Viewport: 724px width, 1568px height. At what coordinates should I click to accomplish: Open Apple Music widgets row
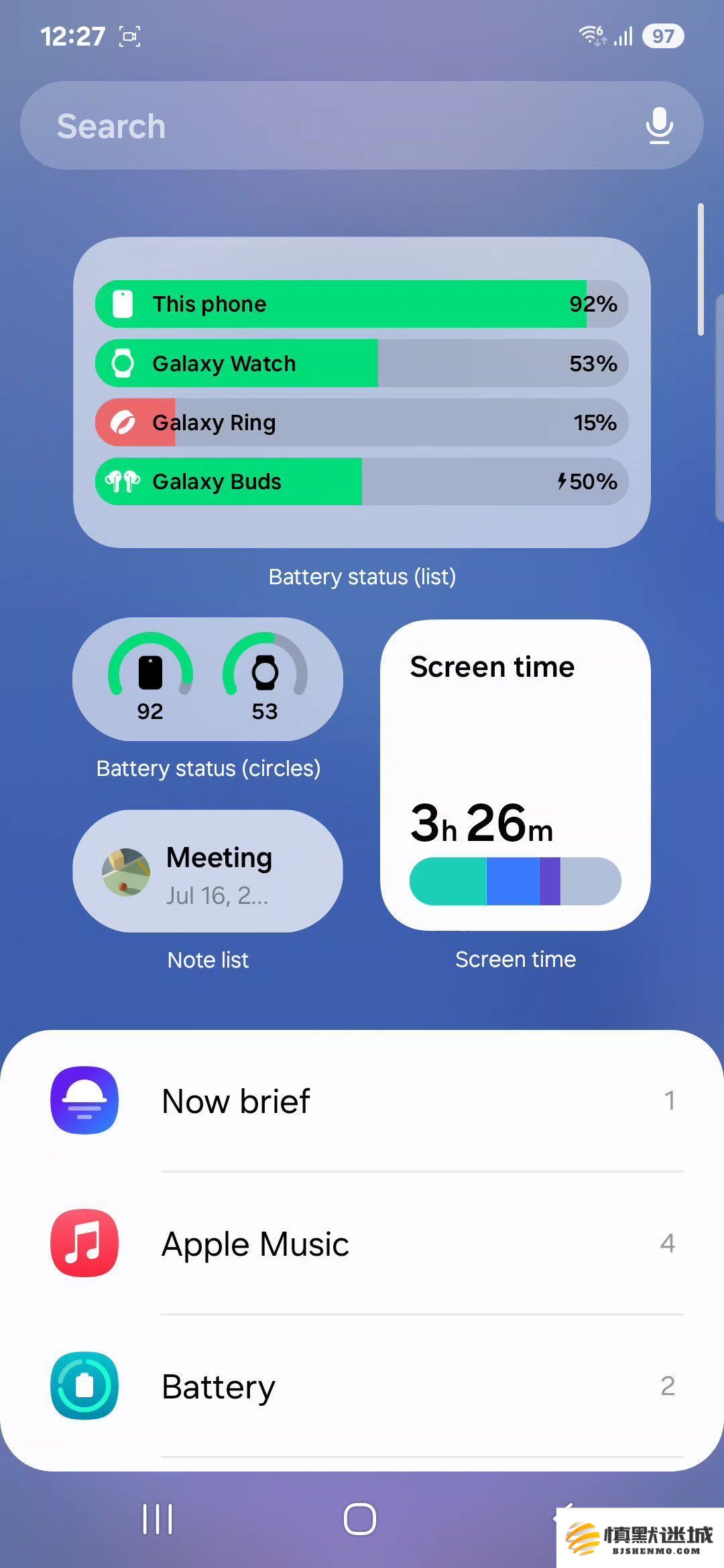point(362,1244)
